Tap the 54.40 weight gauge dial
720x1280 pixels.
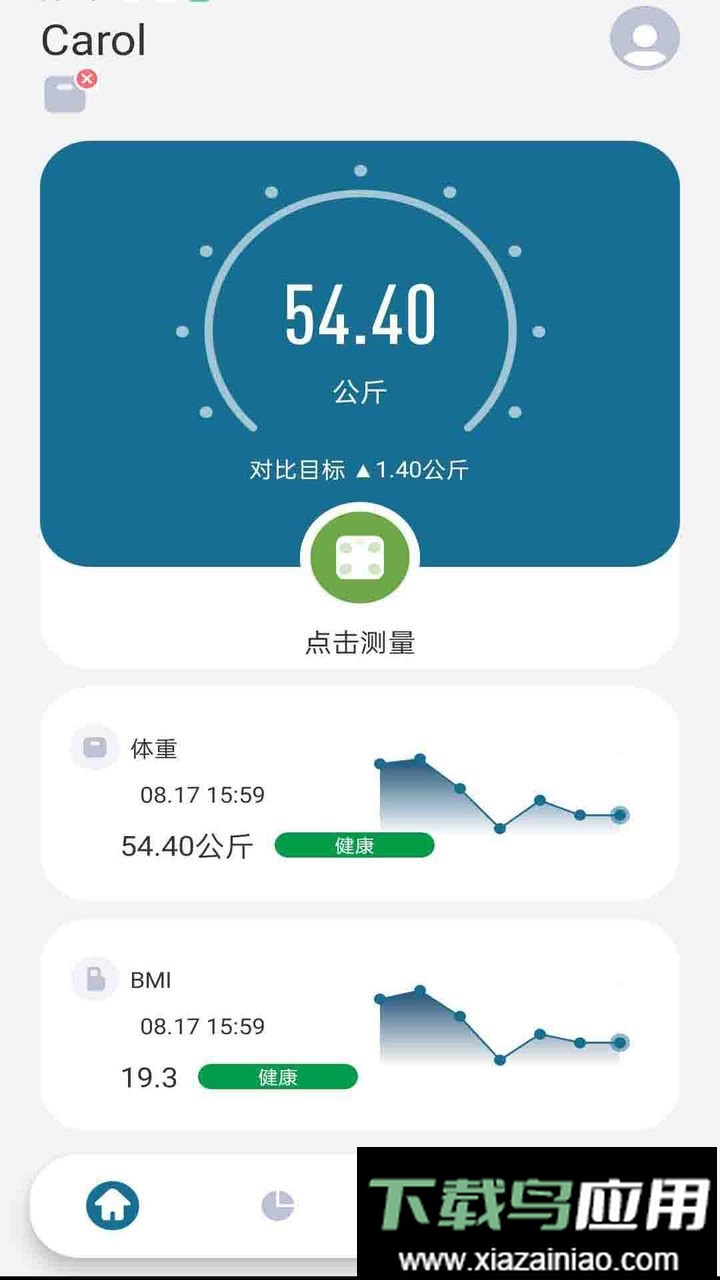tap(360, 315)
